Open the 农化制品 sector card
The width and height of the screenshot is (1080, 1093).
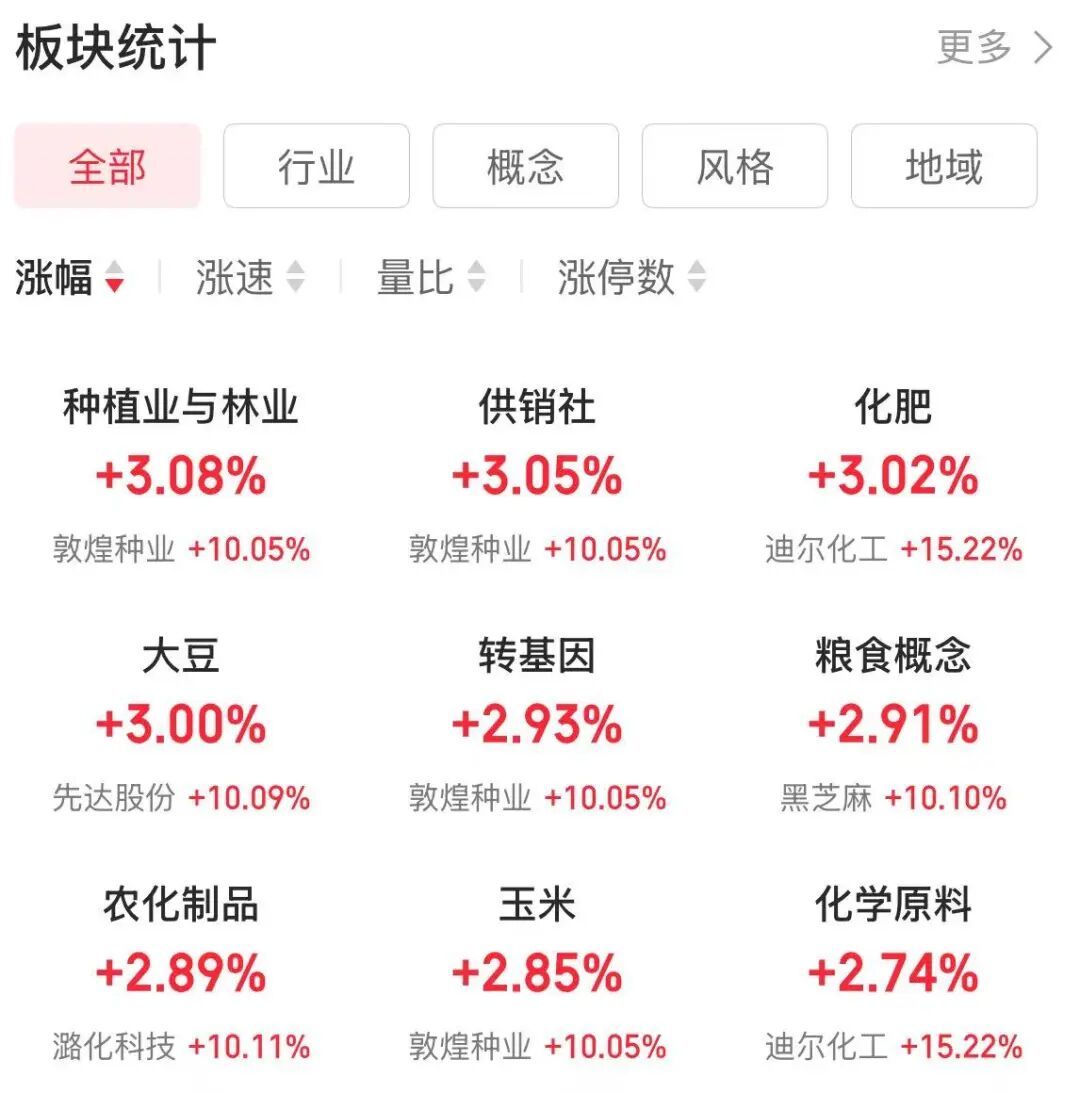pos(181,973)
